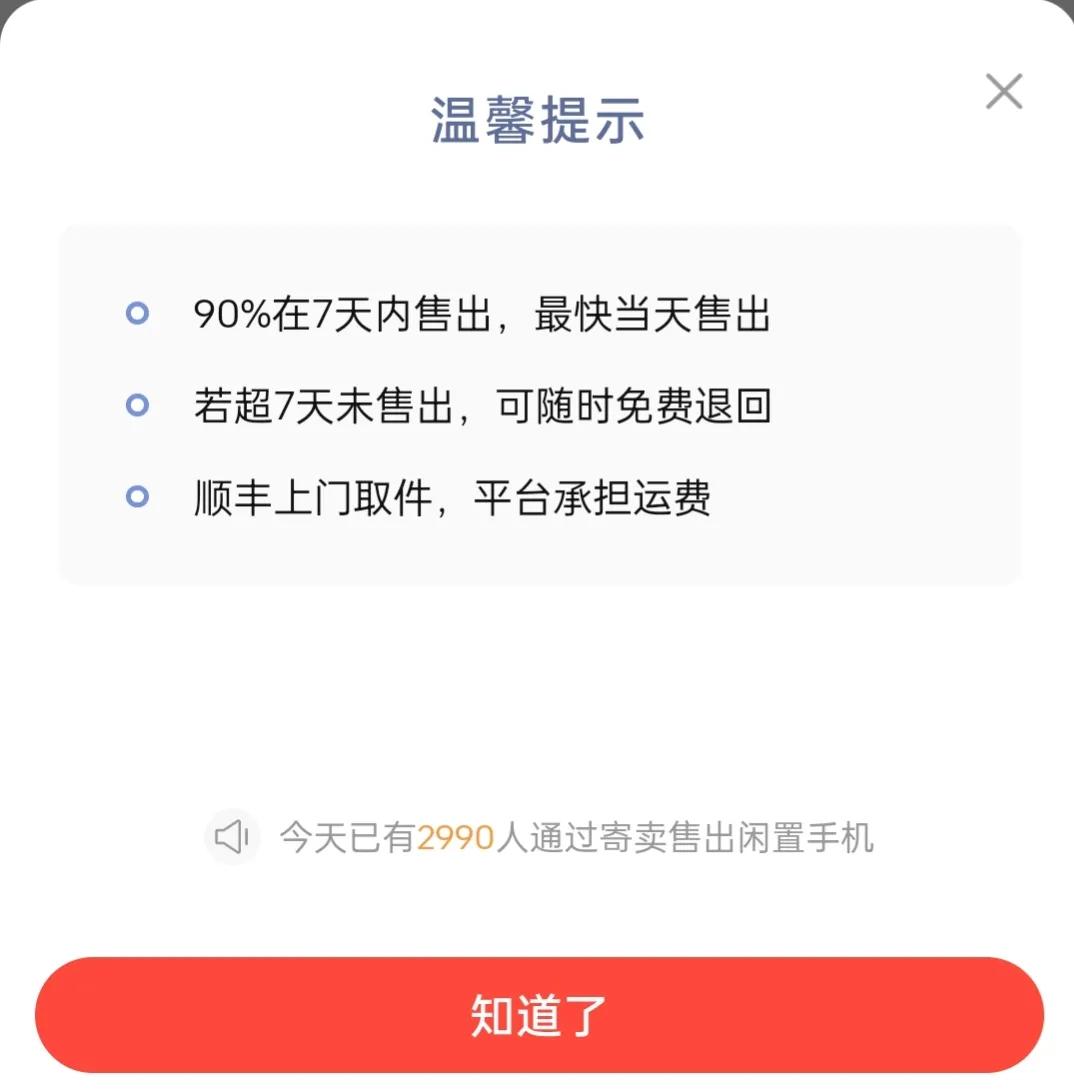Click the megaphone next to the sales count
The height and width of the screenshot is (1090, 1074).
(x=231, y=838)
